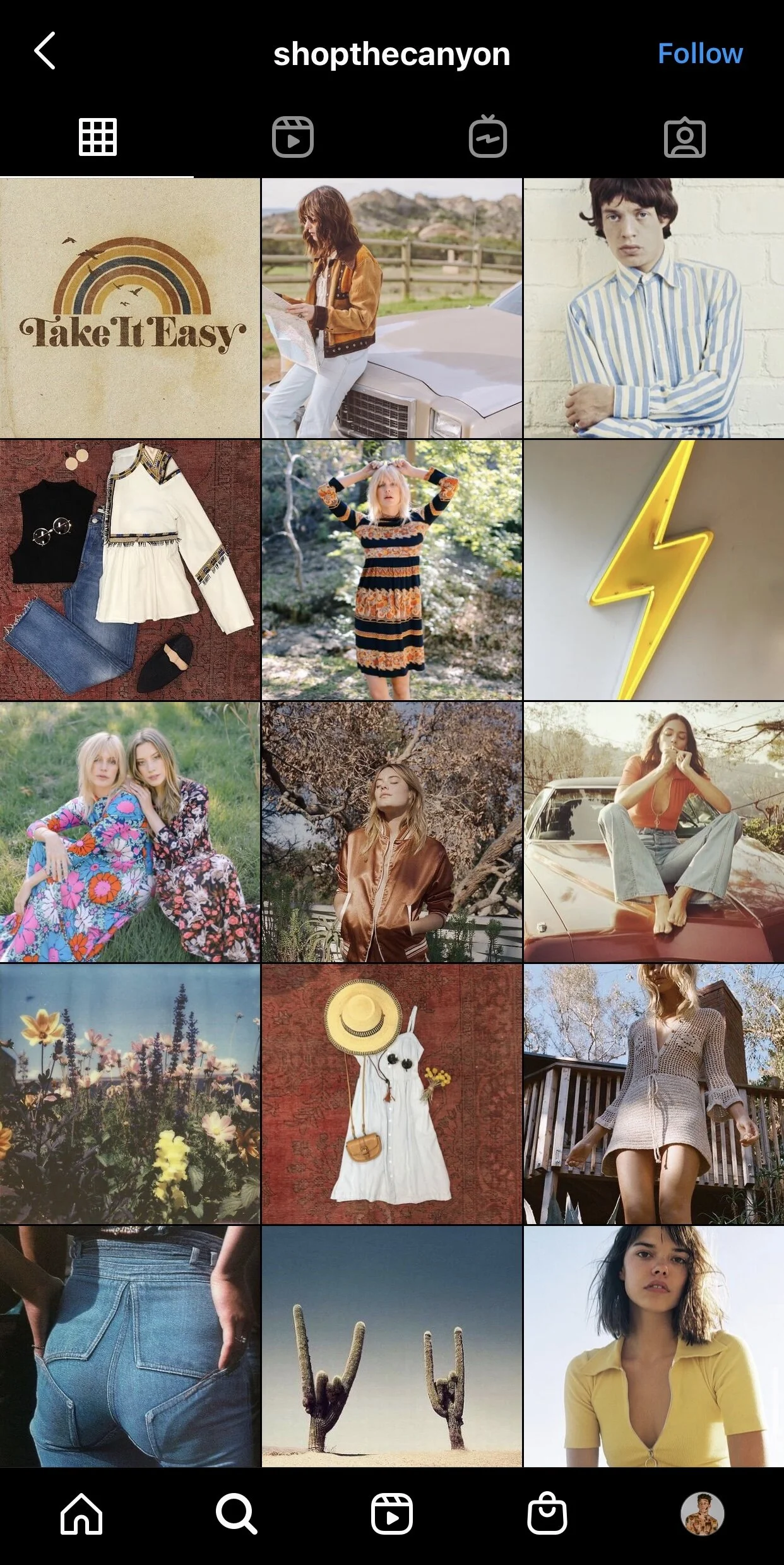Switch to the posts grid tab
Screen dimensions: 784x1565
click(97, 136)
